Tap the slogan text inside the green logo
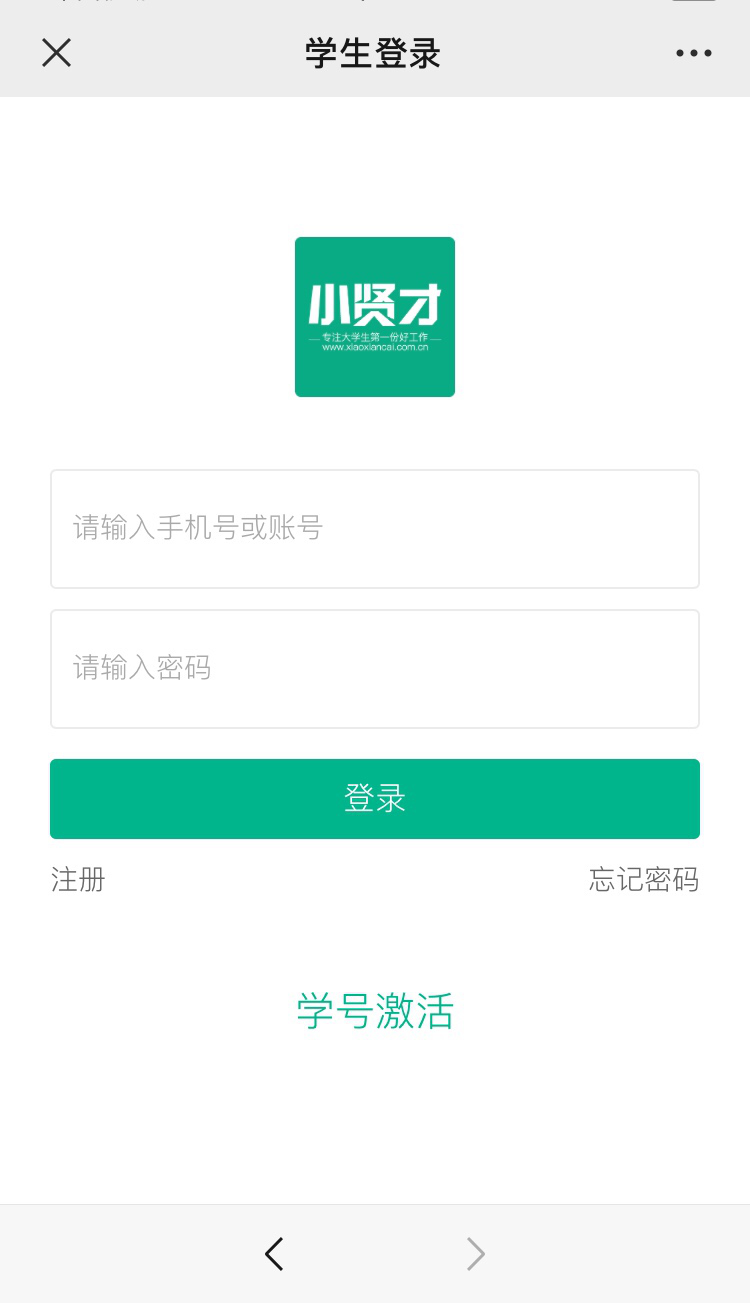Viewport: 750px width, 1303px height. point(375,338)
